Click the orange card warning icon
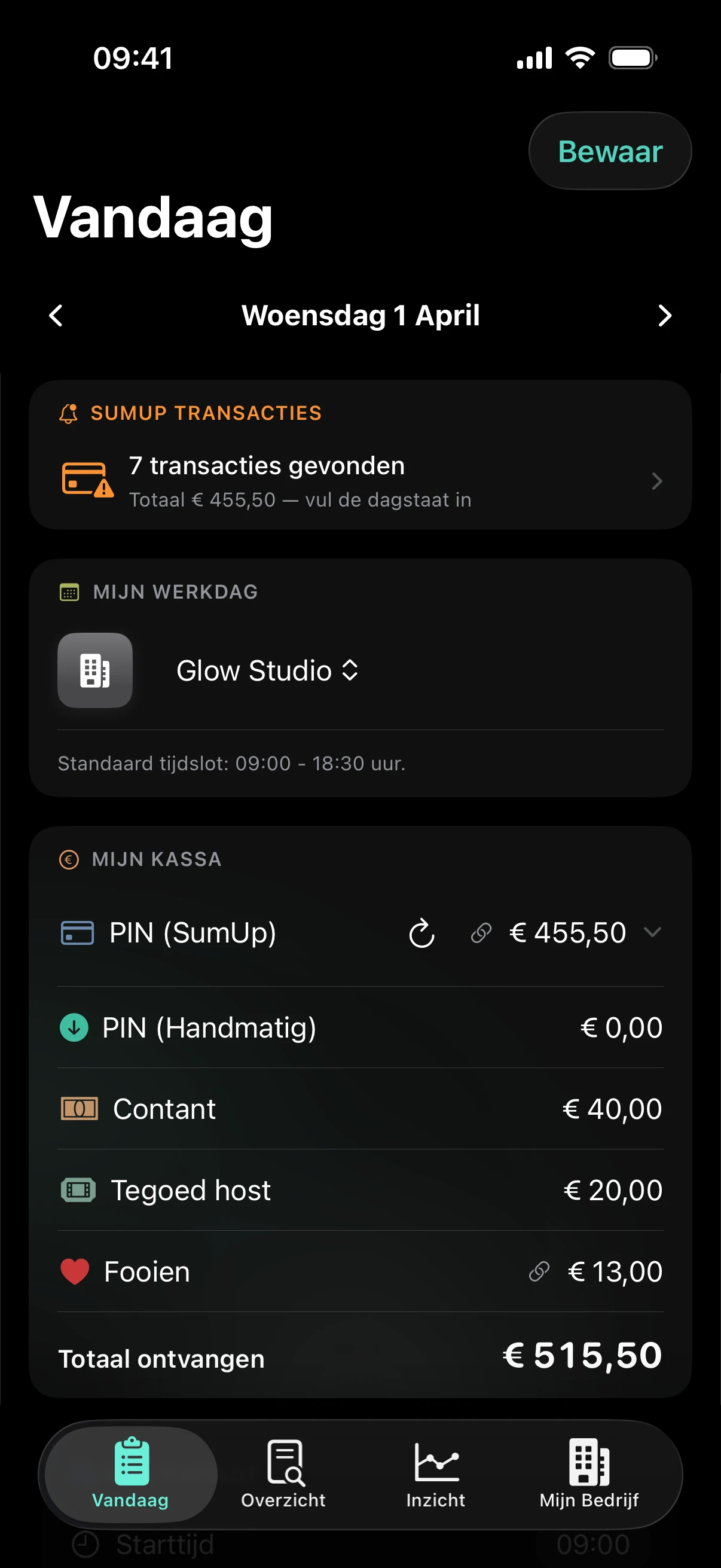Viewport: 721px width, 1568px height. tap(87, 481)
